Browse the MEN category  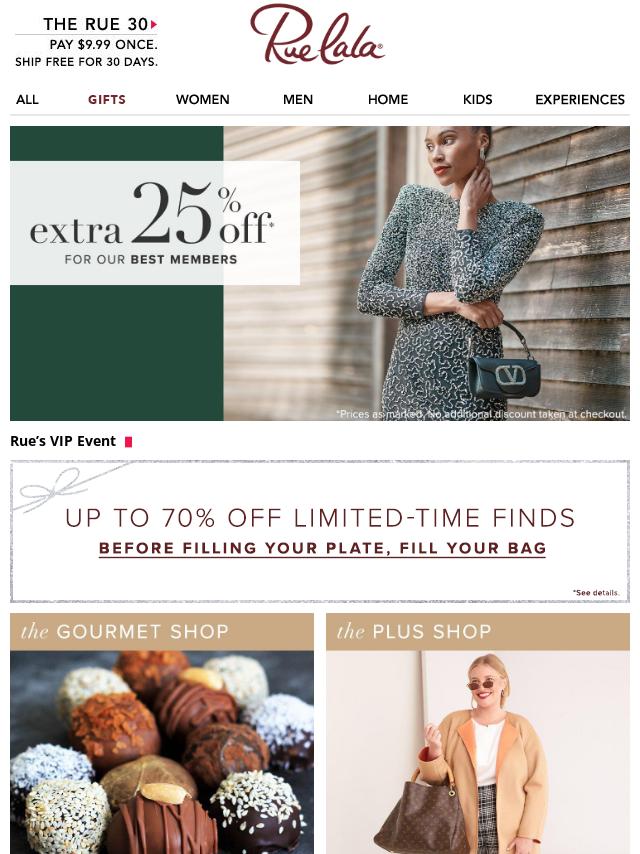(298, 99)
